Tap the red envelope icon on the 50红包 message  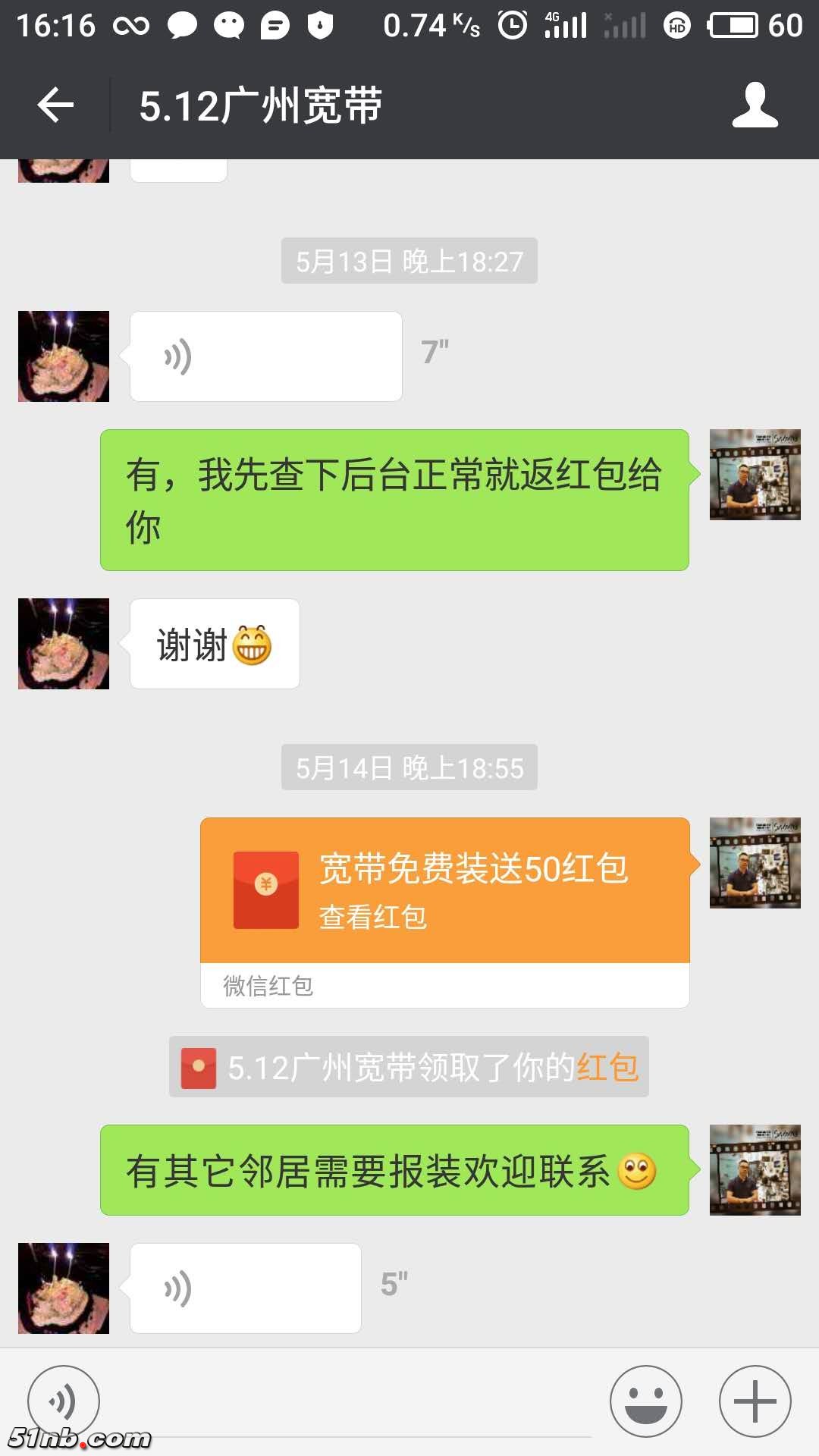(265, 895)
